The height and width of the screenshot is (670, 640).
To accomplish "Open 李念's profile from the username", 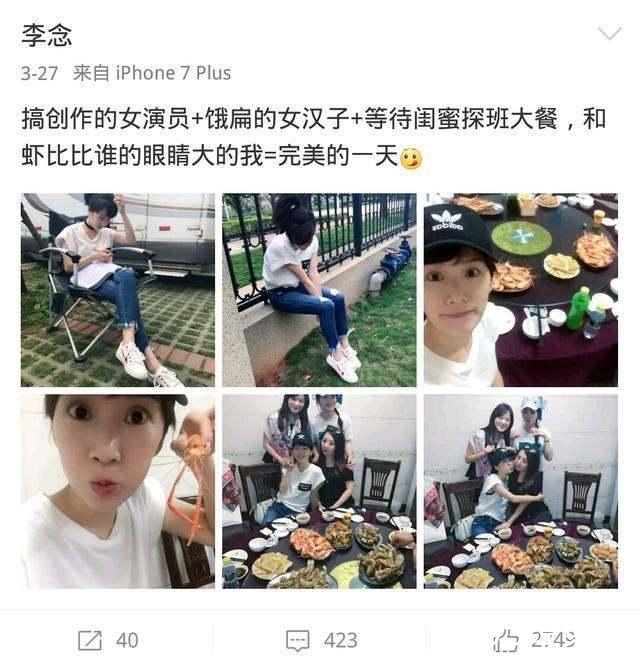I will [47, 35].
